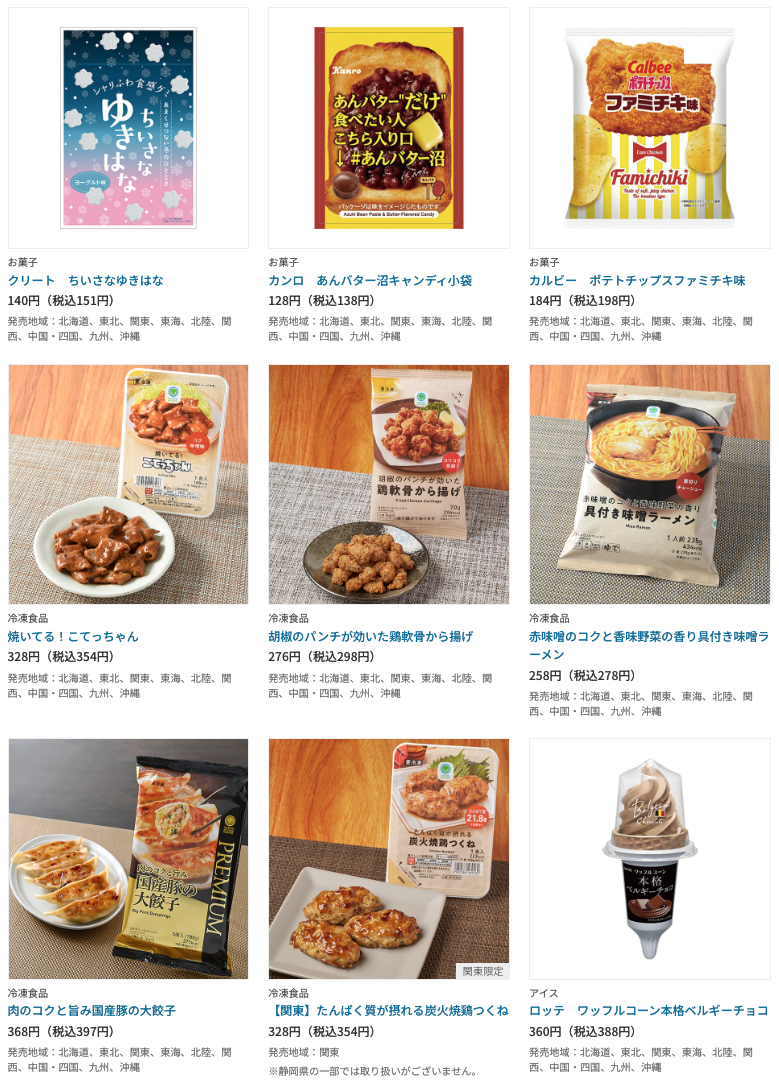View the 焼いてる!こてっちゃん product image
Viewport: 779px width, 1085px height.
pyautogui.click(x=128, y=484)
